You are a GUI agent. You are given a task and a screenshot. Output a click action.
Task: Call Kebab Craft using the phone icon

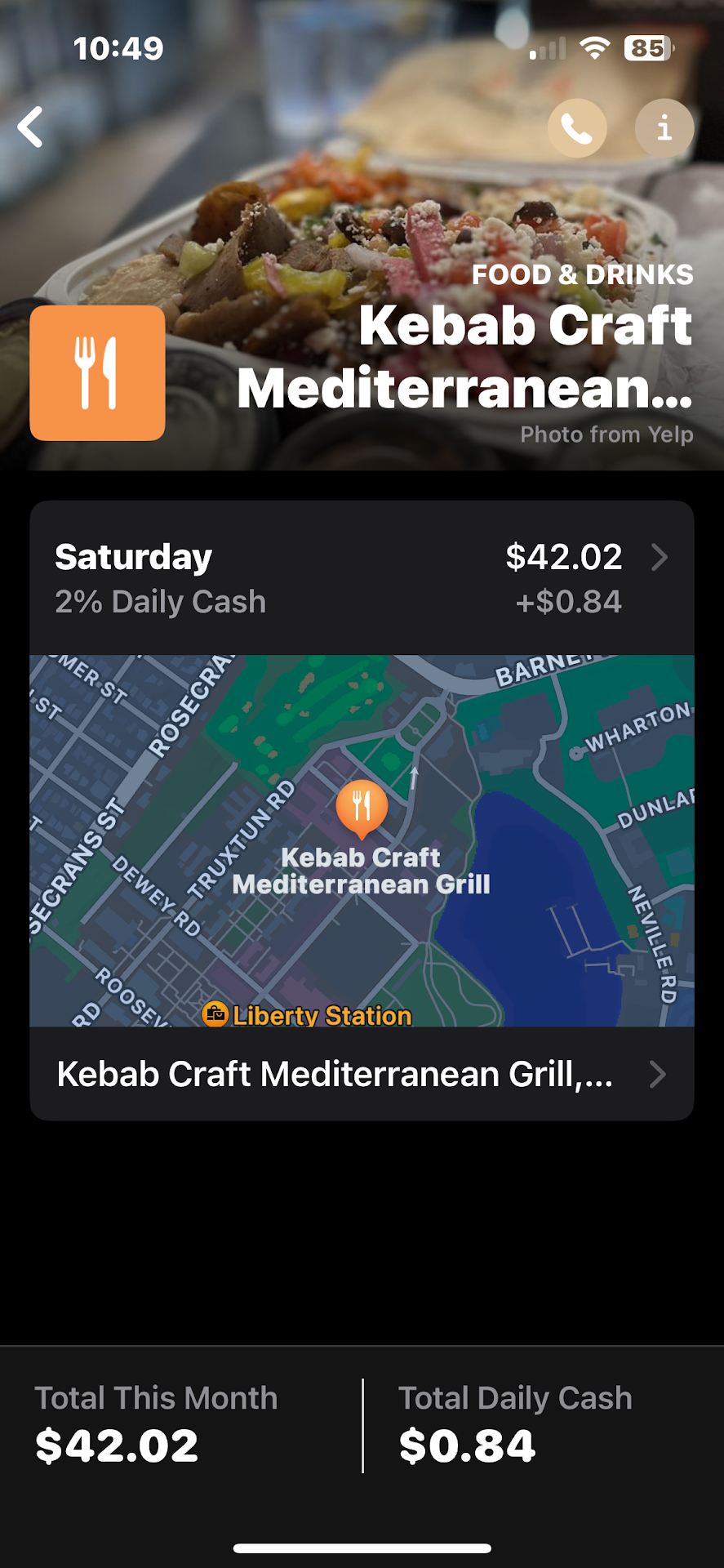(x=577, y=128)
